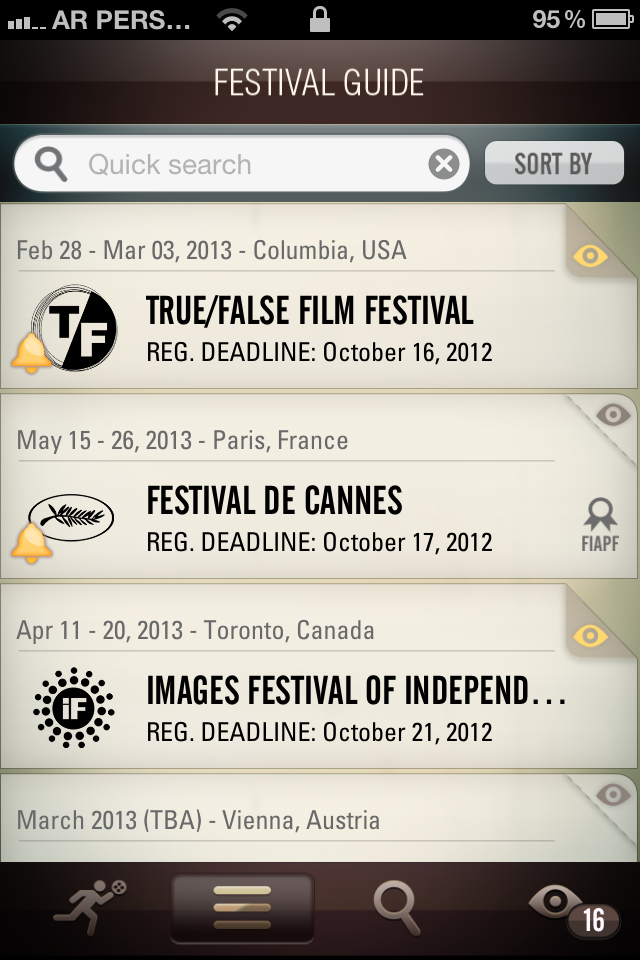Screen dimensions: 640x960
Task: Toggle the watch eye on True/False Film Festival
Action: tap(591, 256)
